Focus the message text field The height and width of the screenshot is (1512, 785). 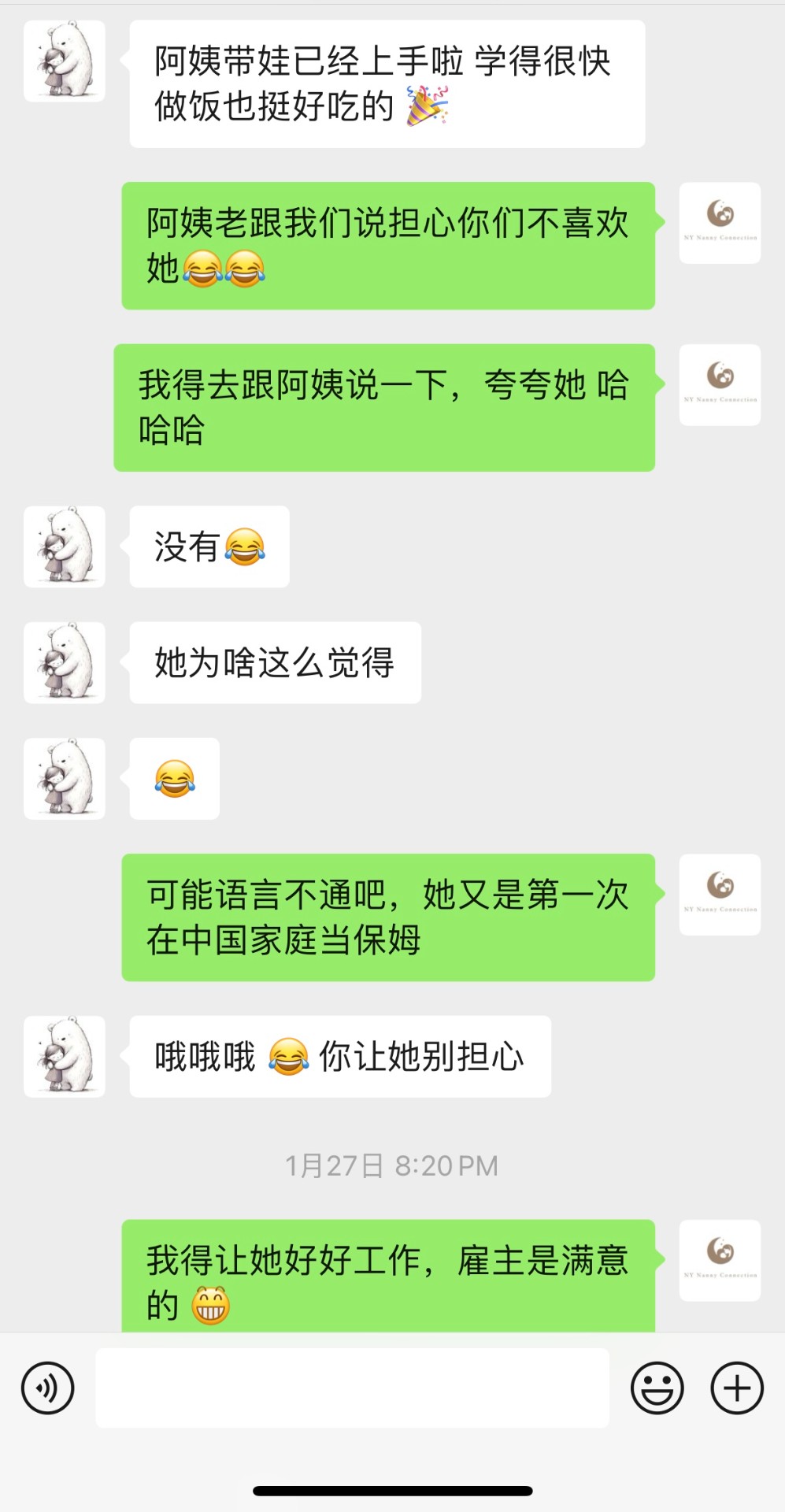tap(352, 1388)
